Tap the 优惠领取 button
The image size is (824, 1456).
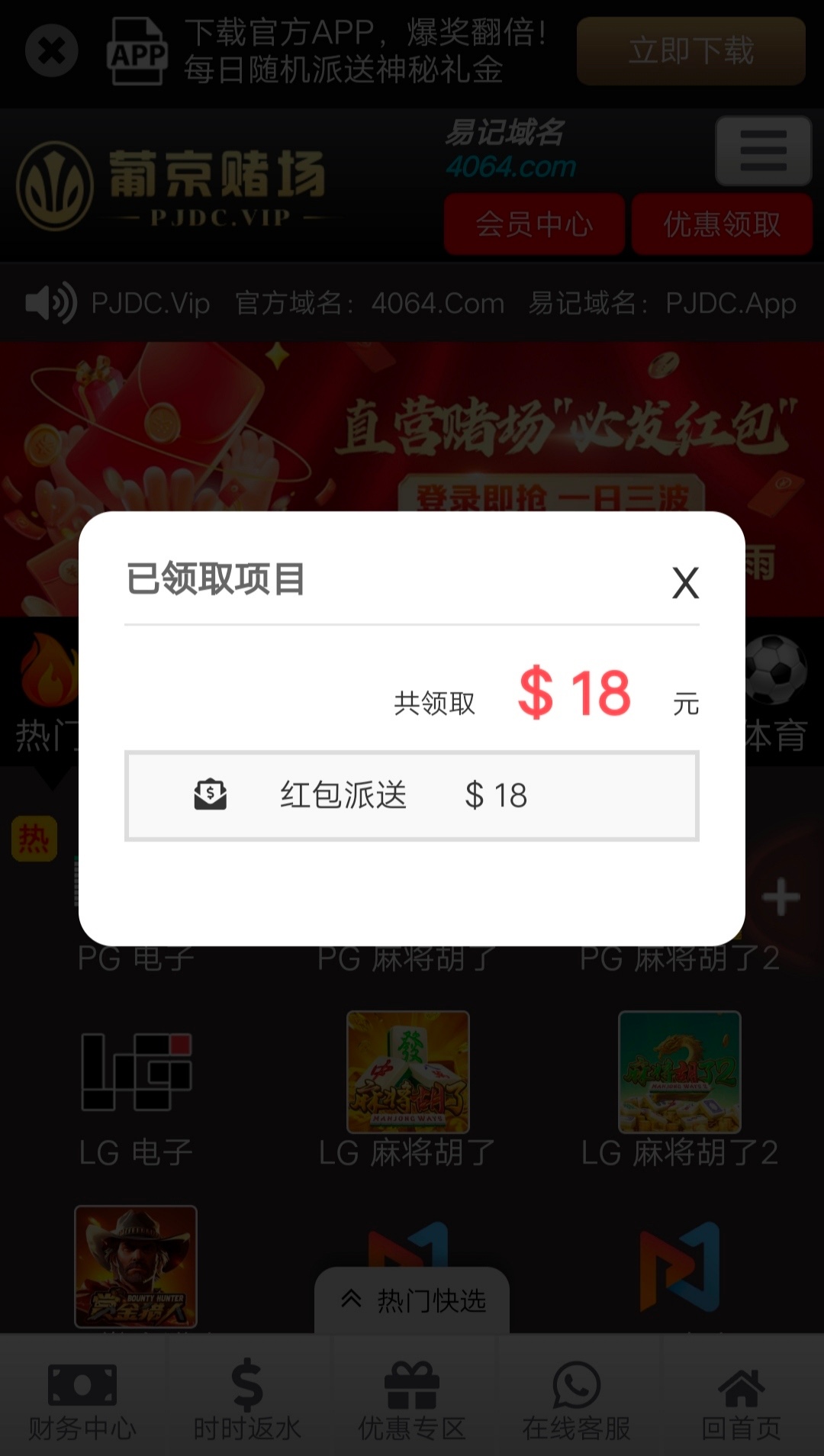point(722,224)
